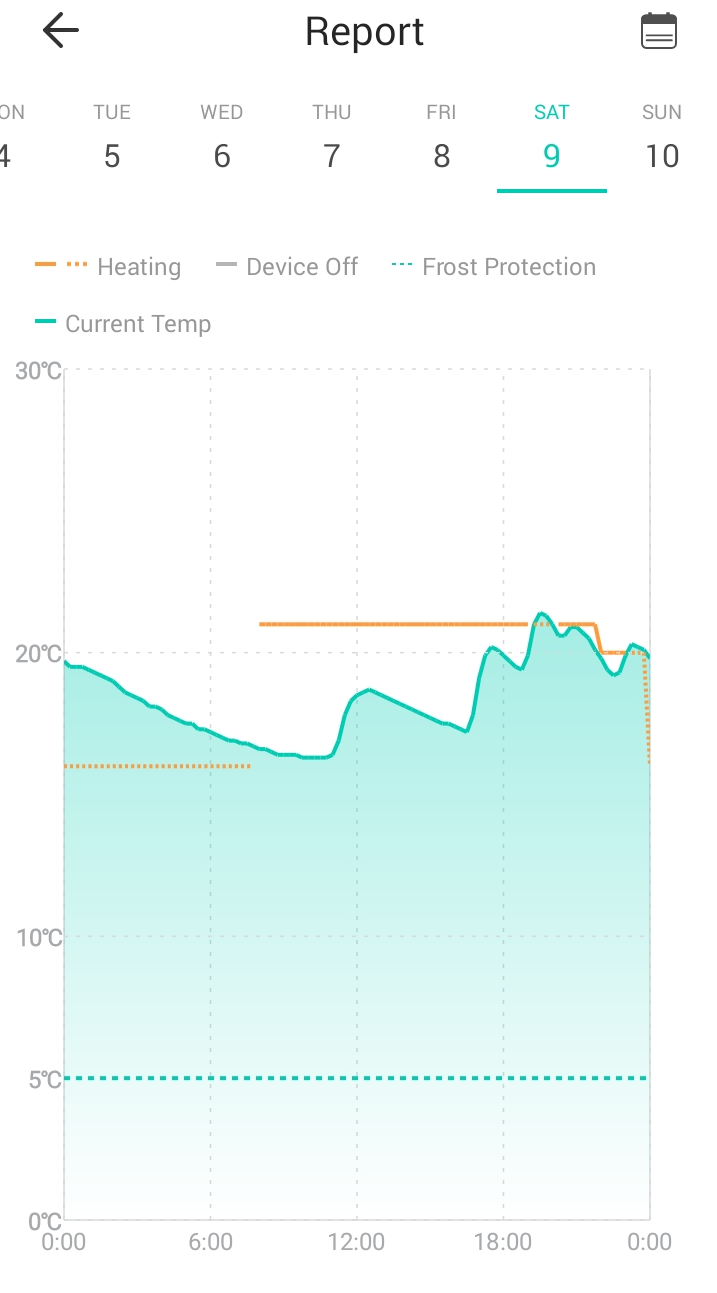Switch to Wednesday 6 report
This screenshot has height=1293, width=717.
[x=222, y=138]
